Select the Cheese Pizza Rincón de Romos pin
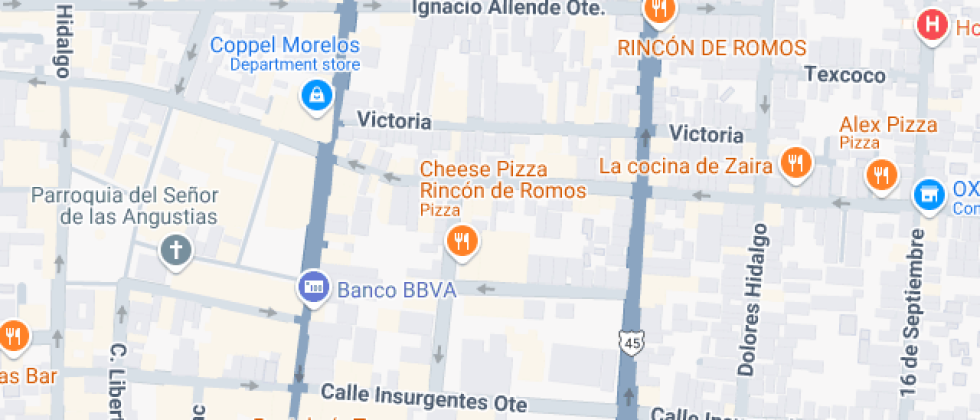This screenshot has width=980, height=420. (x=461, y=241)
